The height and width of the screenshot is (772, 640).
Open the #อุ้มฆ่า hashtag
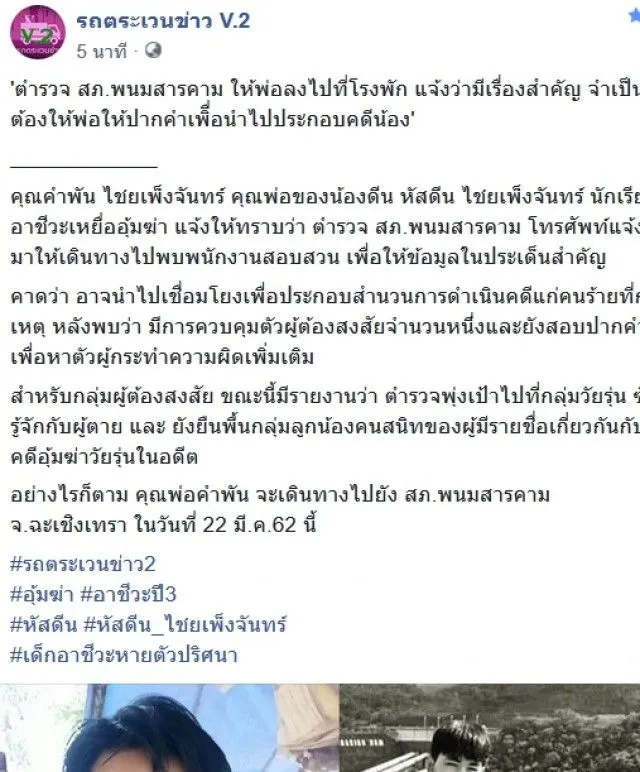(44, 594)
